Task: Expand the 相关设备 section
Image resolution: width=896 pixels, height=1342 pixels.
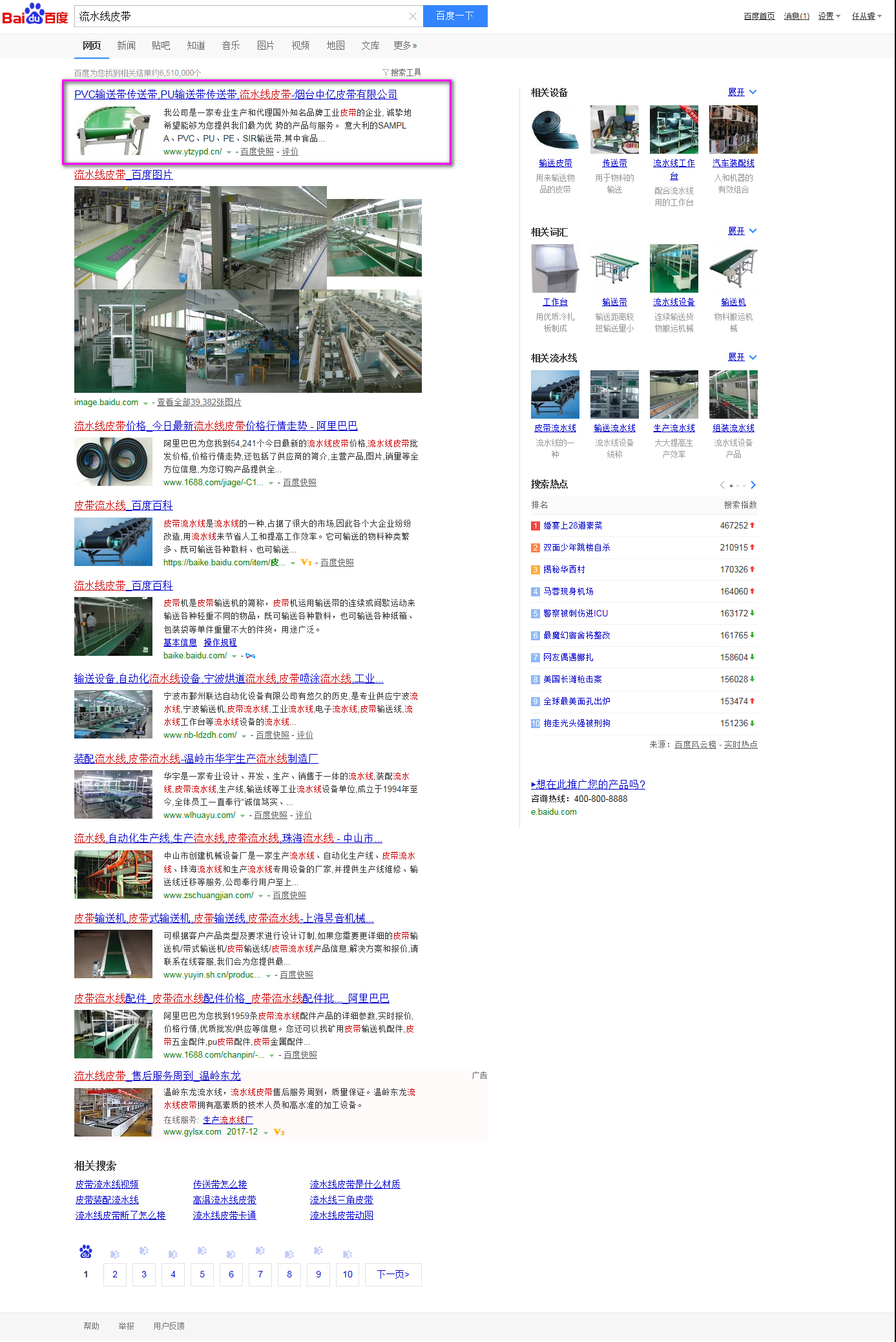Action: [742, 92]
